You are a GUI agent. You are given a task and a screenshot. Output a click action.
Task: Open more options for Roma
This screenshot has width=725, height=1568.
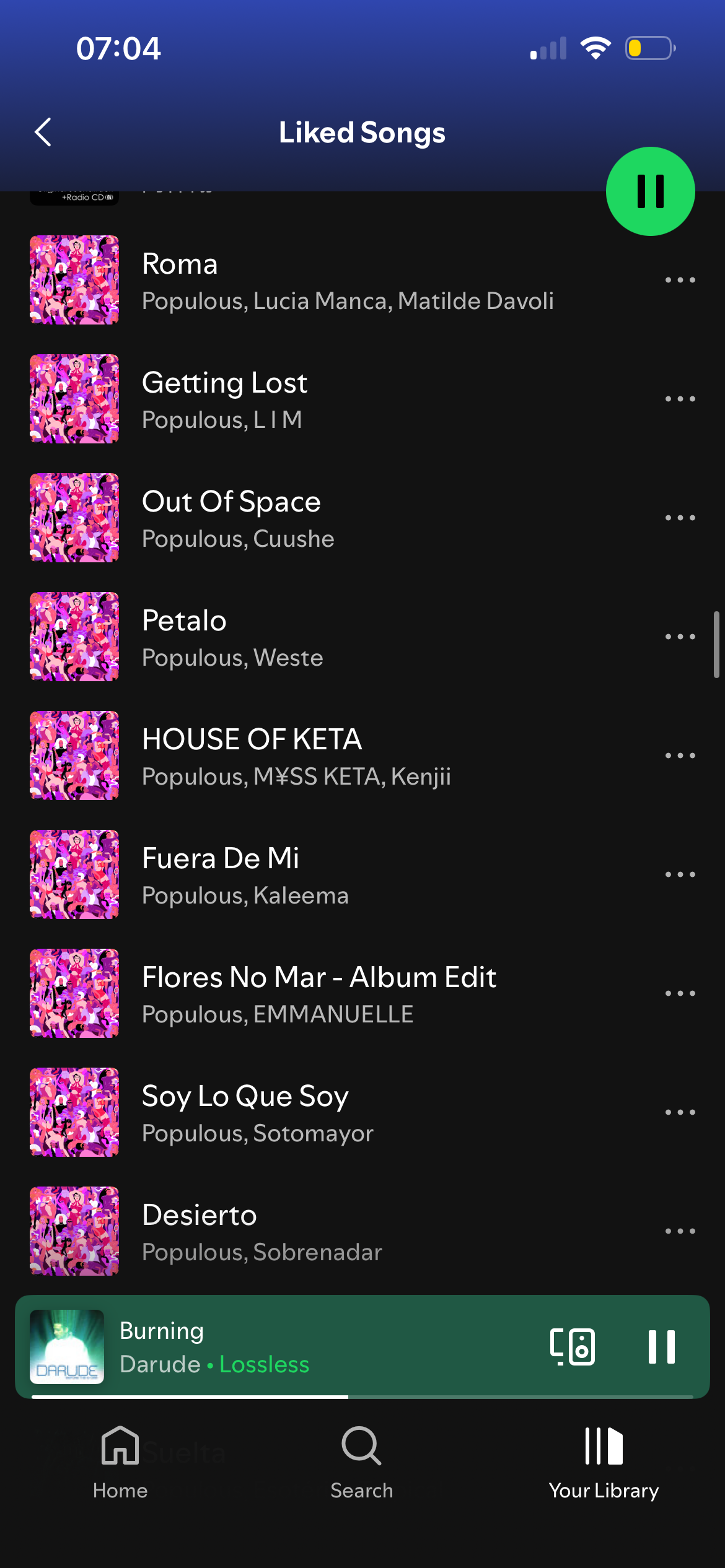point(680,280)
